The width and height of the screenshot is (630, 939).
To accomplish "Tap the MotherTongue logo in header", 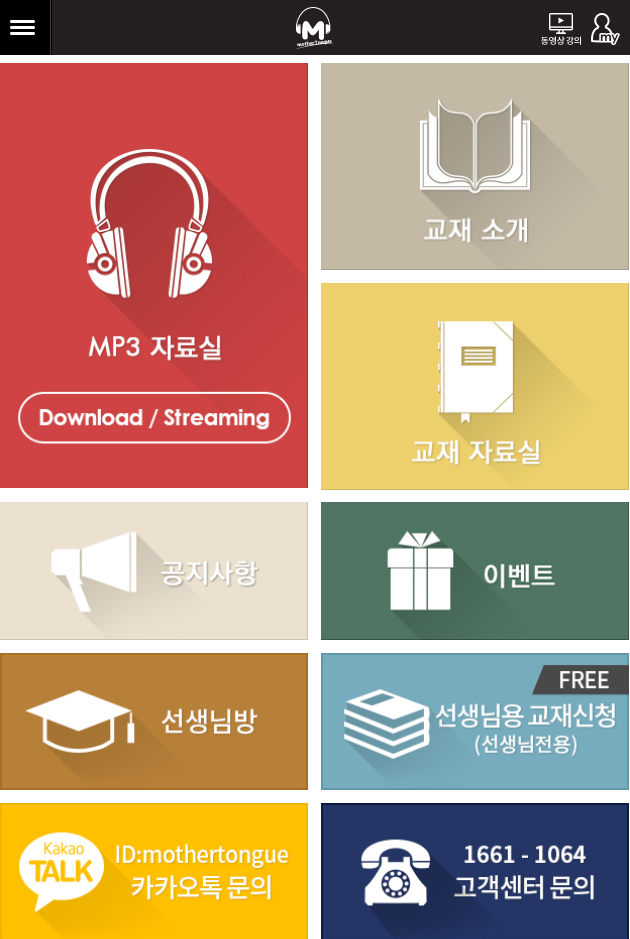I will (314, 27).
